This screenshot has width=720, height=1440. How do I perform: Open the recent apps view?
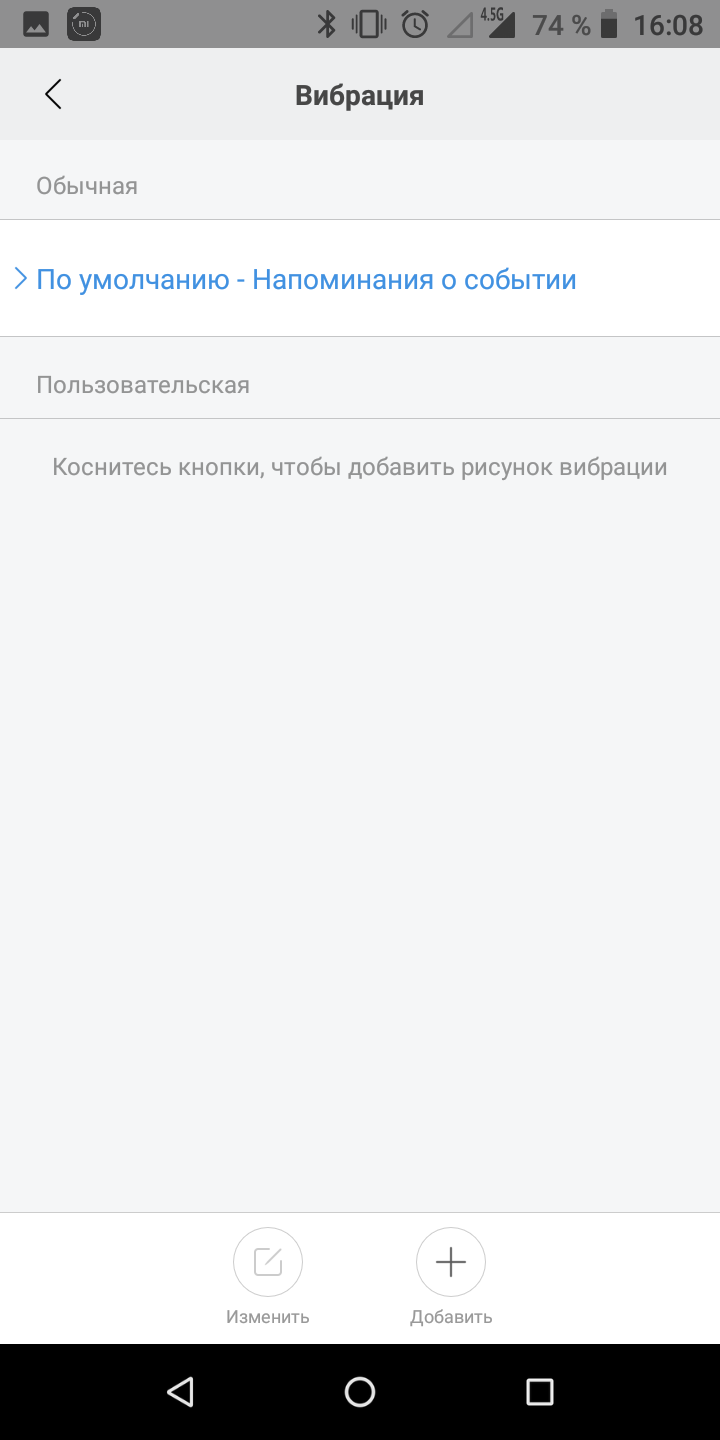pyautogui.click(x=540, y=1391)
